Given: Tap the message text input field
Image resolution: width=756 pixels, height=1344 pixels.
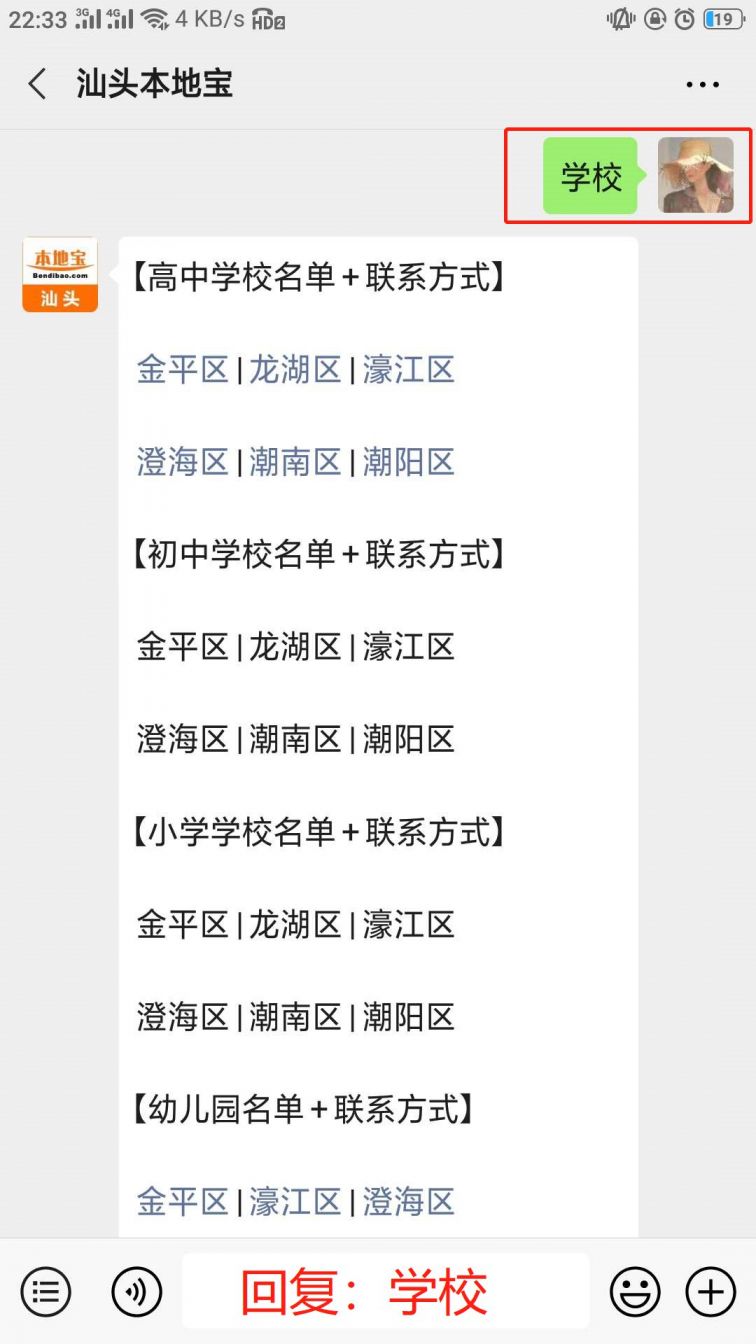Looking at the screenshot, I should click(385, 1292).
